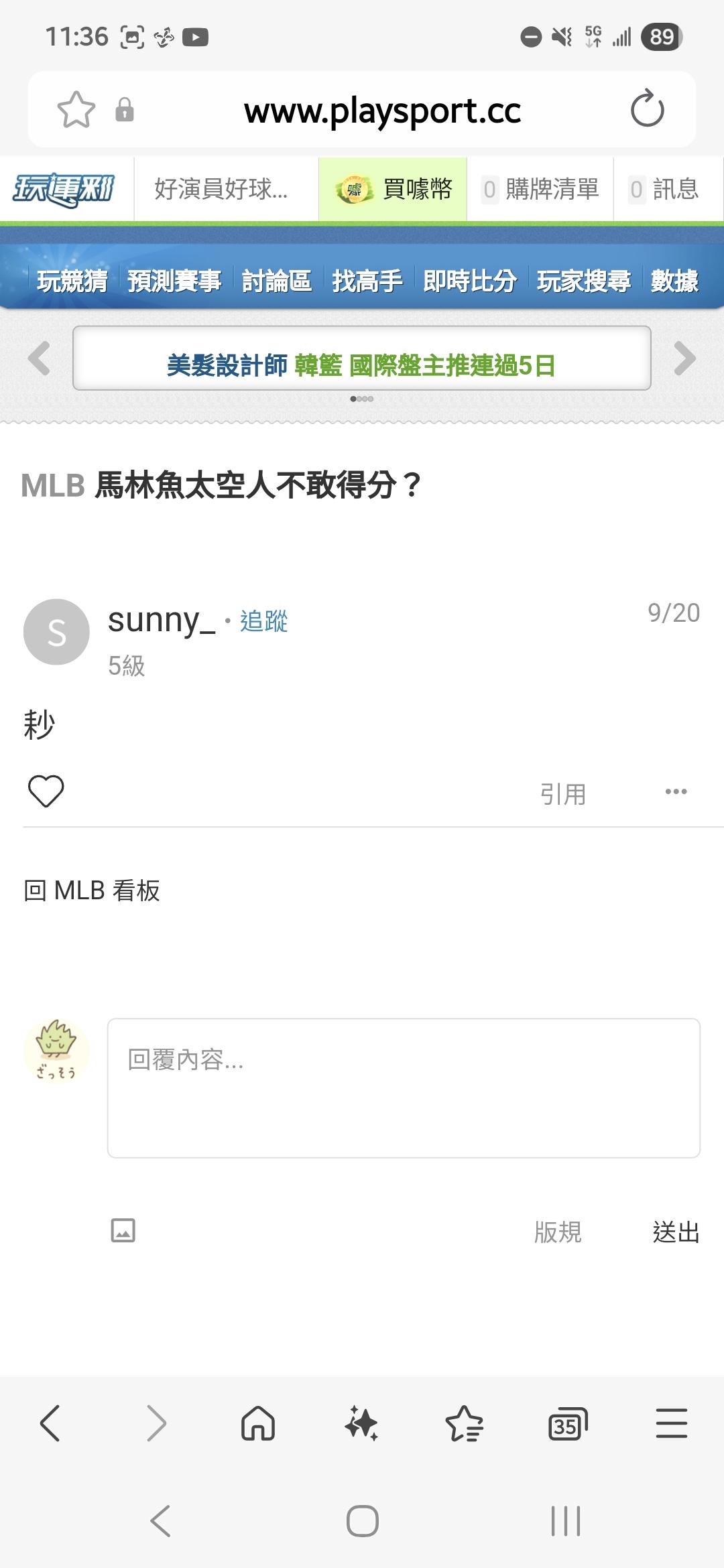Image resolution: width=724 pixels, height=1568 pixels.
Task: Open 即時比分 live scores
Action: click(x=470, y=281)
